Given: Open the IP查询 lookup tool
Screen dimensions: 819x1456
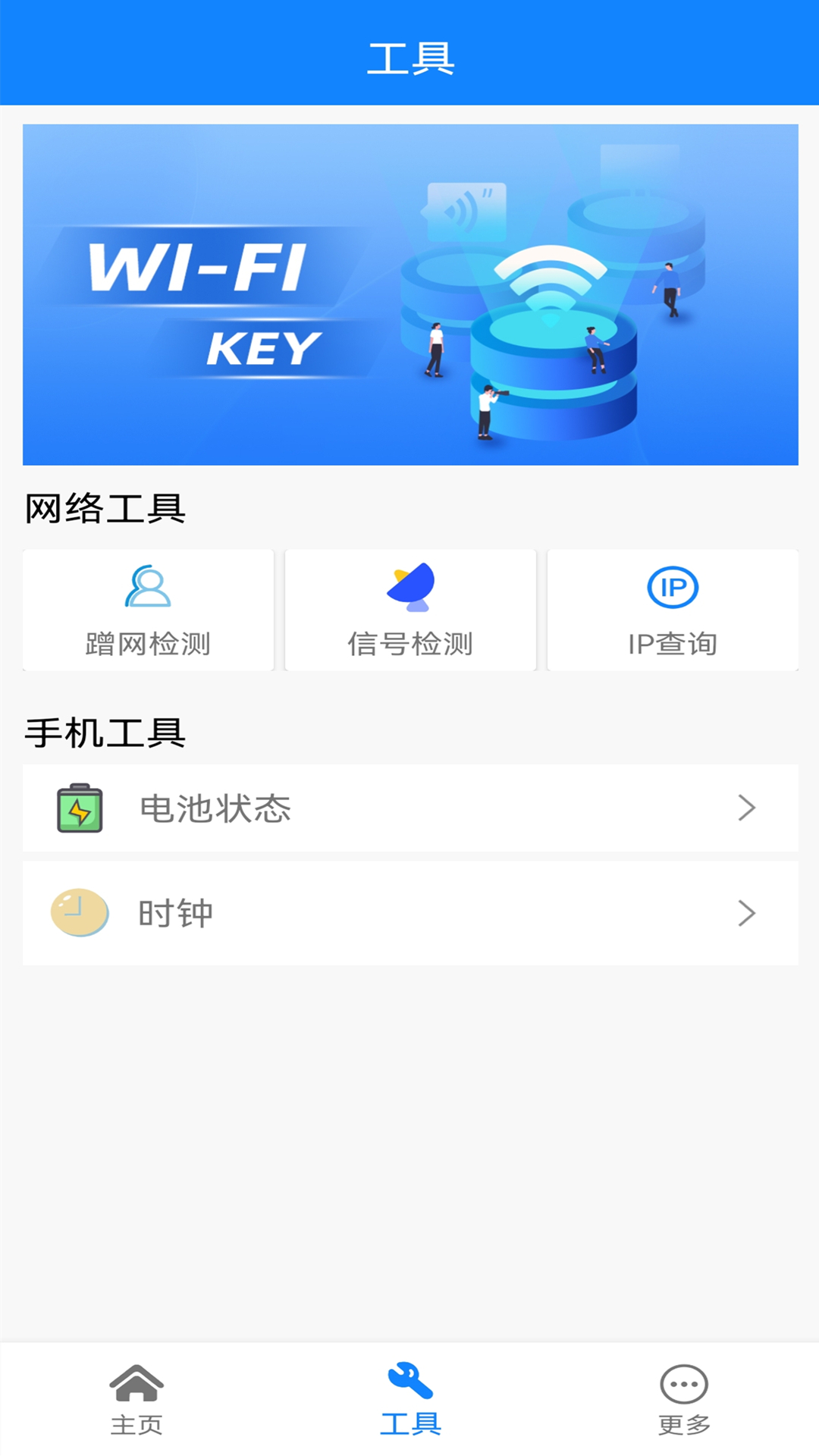Looking at the screenshot, I should [x=673, y=610].
